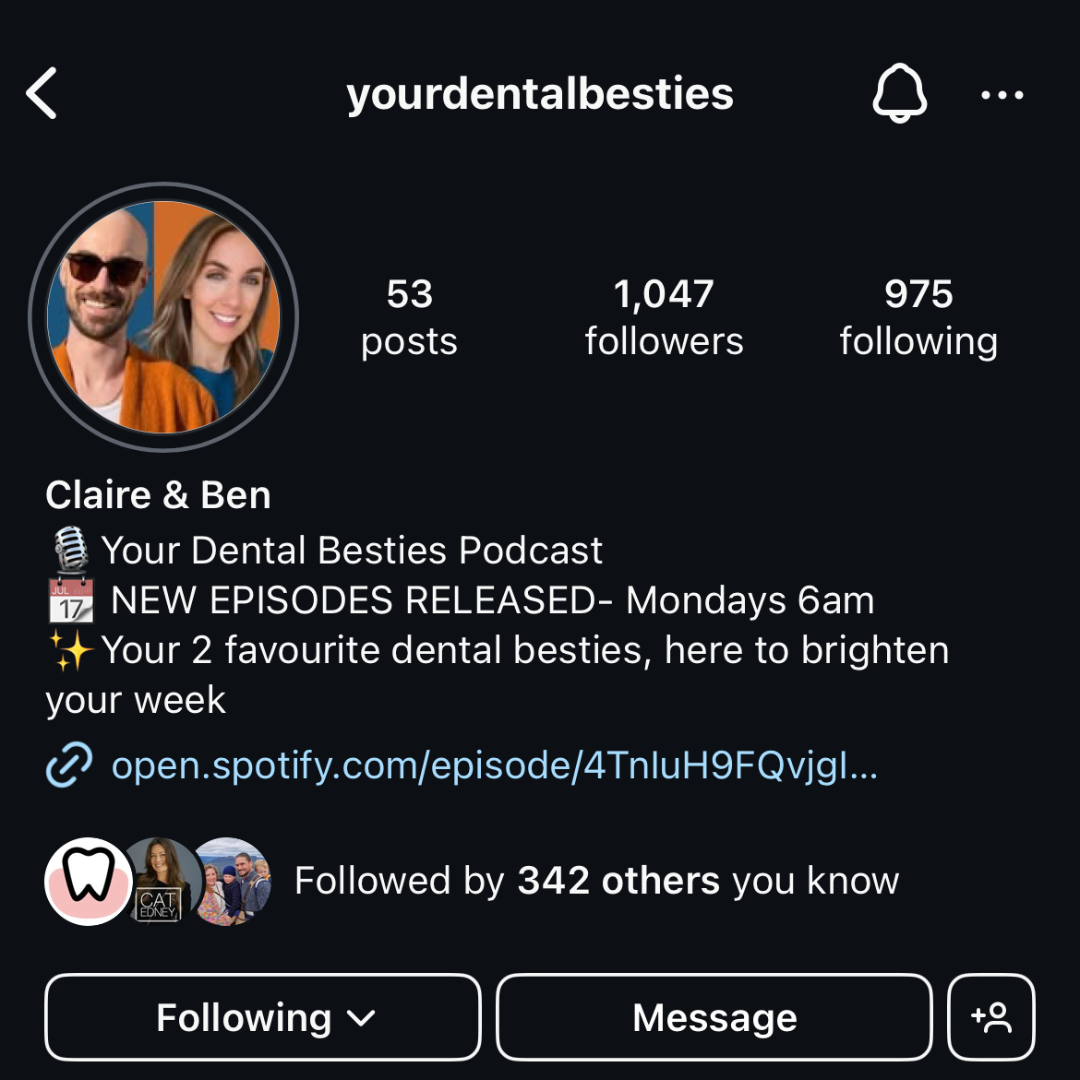Open the 1,047 followers list
Viewport: 1080px width, 1080px height.
664,317
